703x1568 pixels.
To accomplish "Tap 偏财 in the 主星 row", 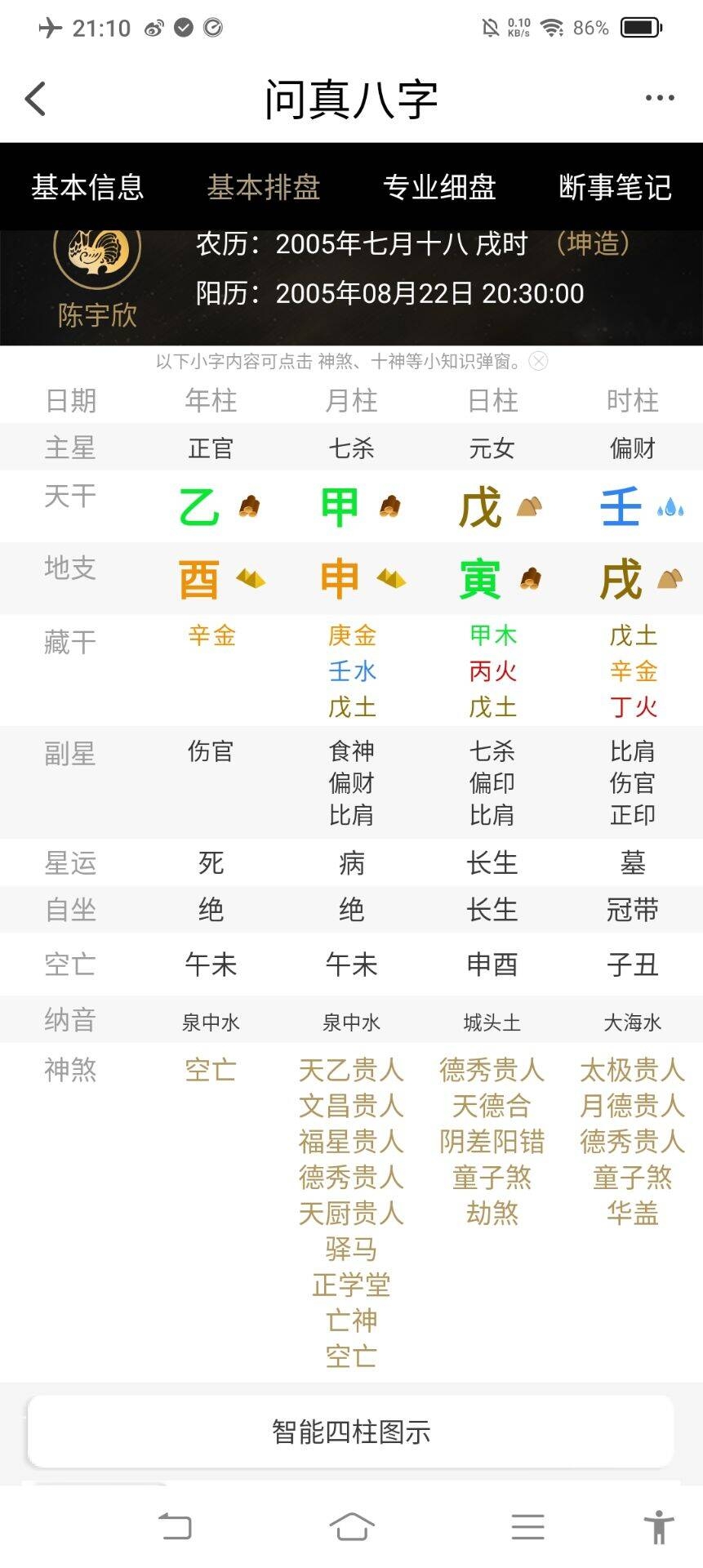I will pos(632,448).
